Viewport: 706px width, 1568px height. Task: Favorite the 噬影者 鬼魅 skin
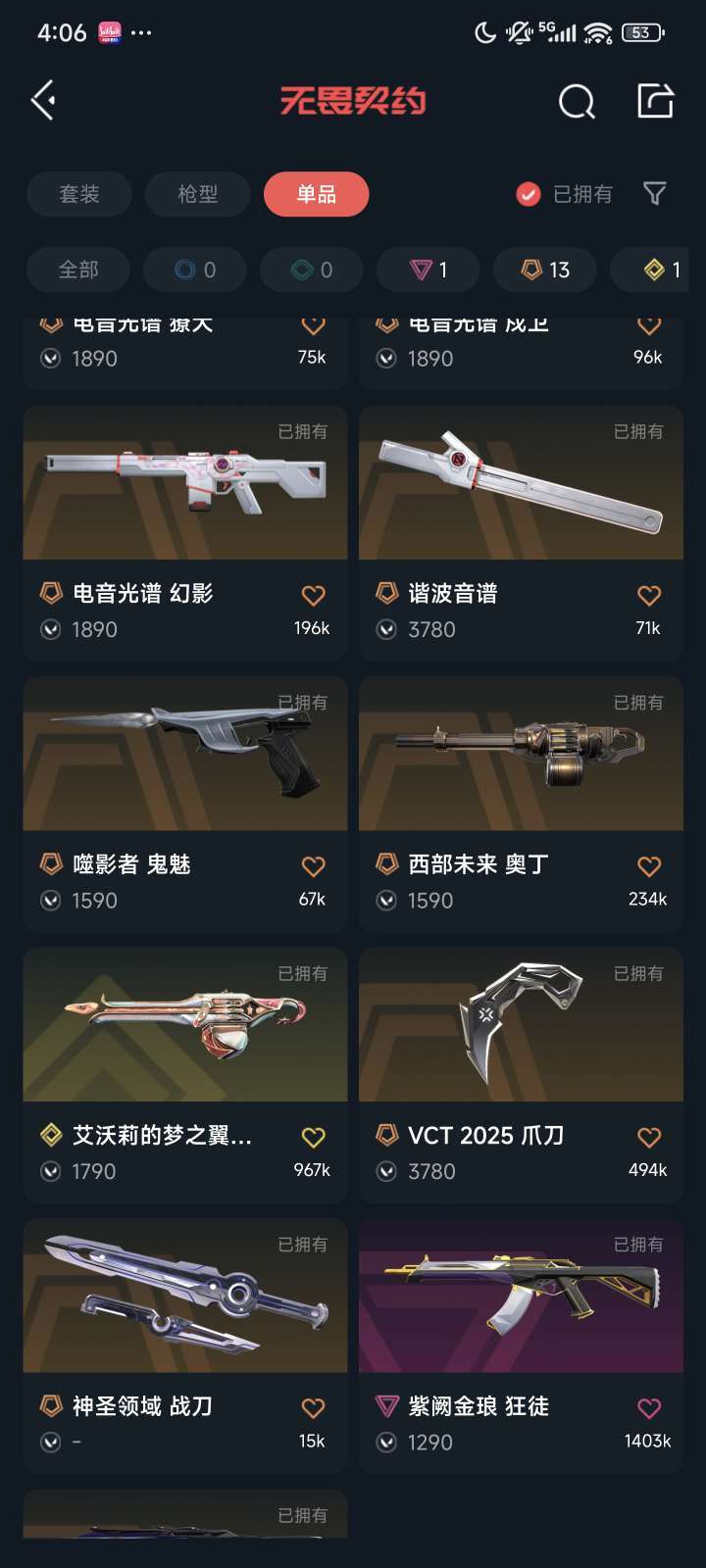pyautogui.click(x=313, y=866)
